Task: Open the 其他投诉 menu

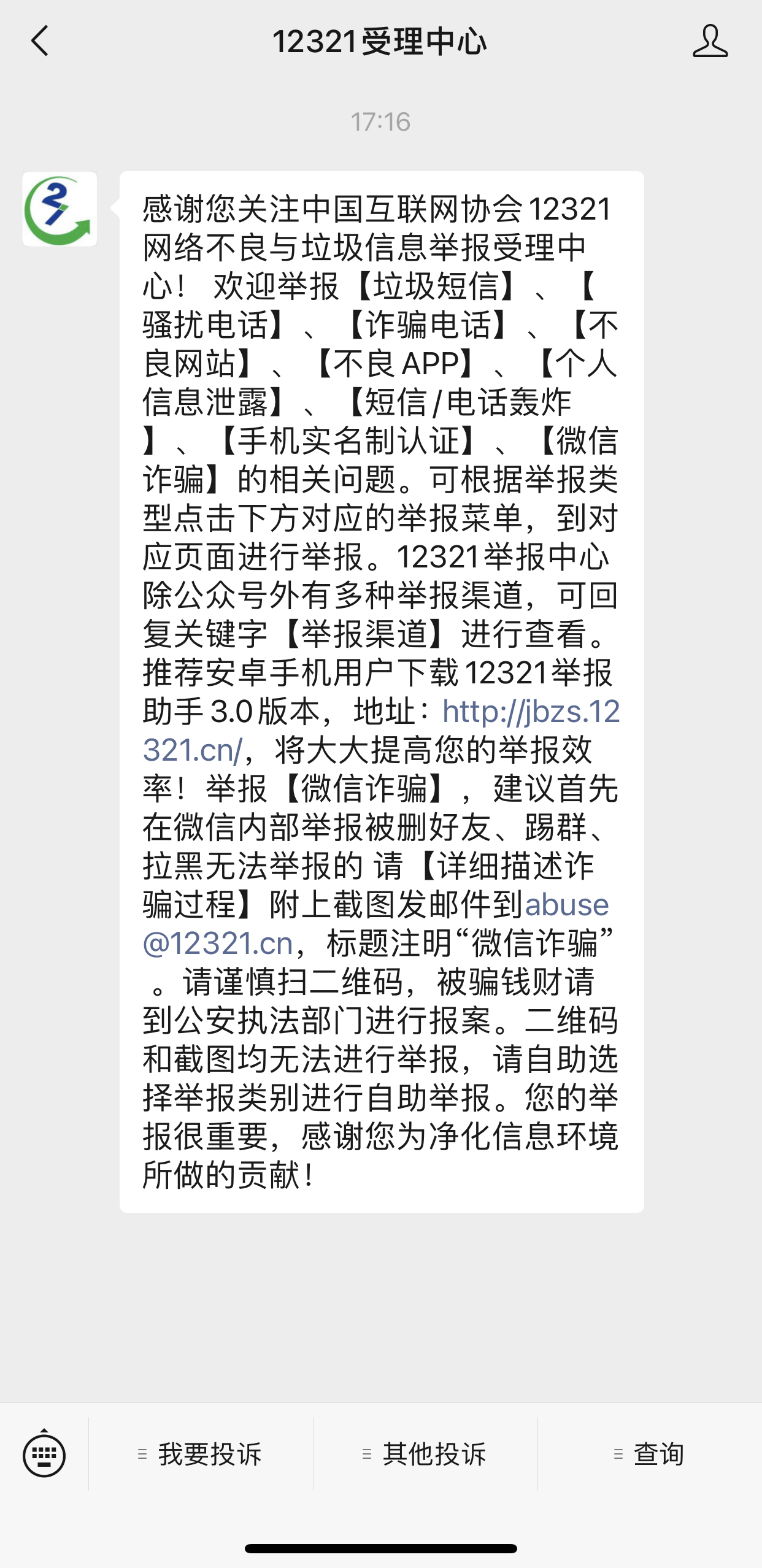Action: coord(426,1454)
